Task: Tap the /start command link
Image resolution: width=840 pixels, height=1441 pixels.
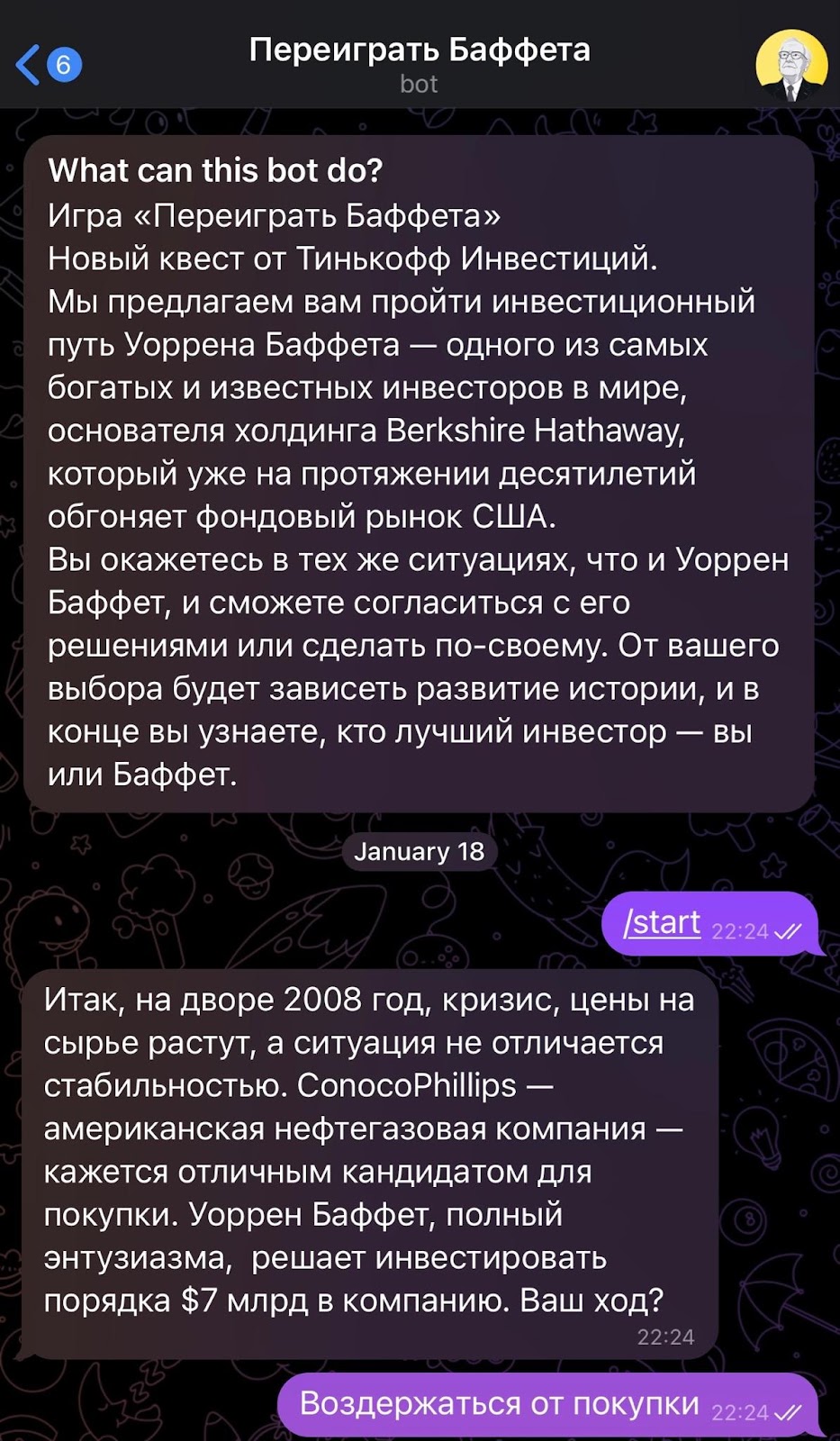Action: point(662,922)
